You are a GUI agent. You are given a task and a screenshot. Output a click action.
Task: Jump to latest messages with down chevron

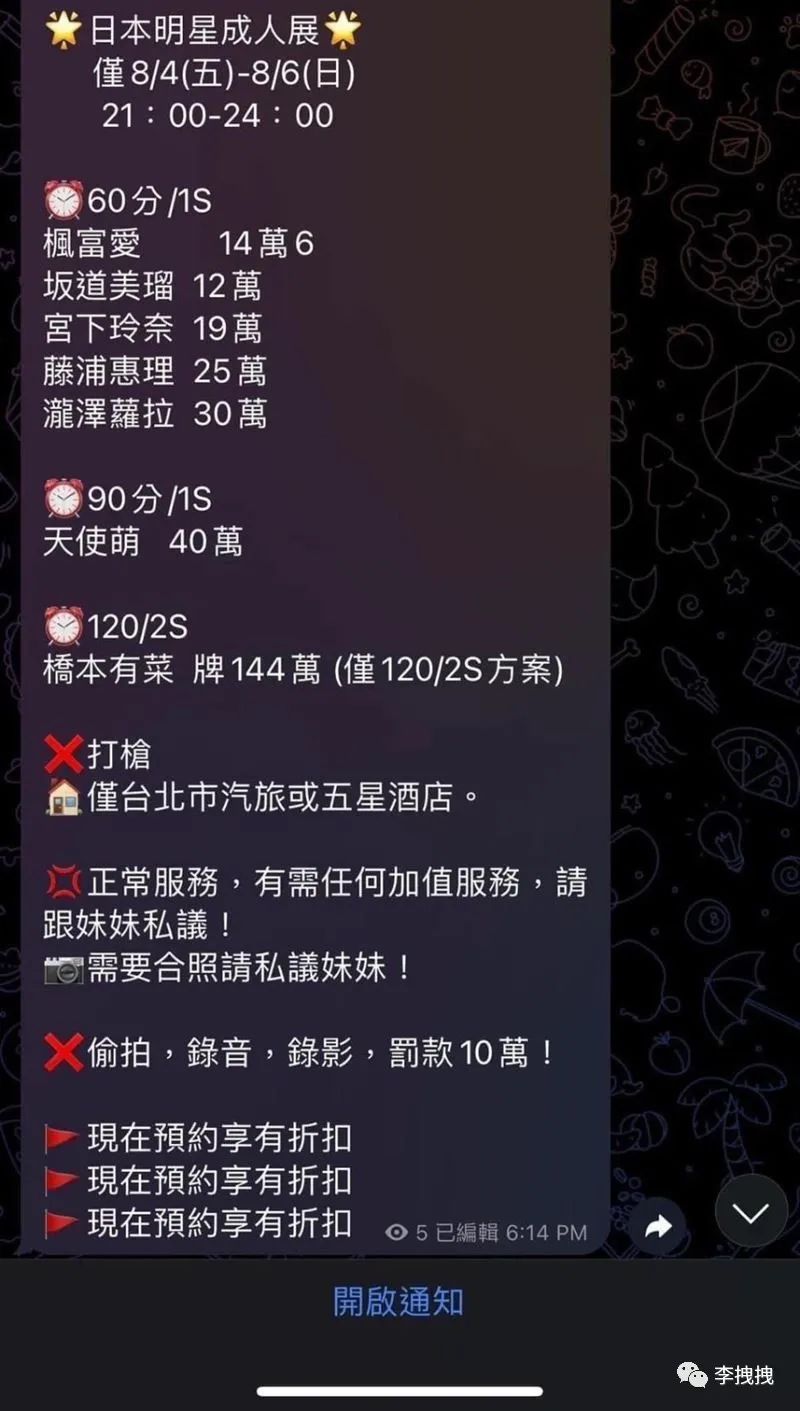tap(751, 1212)
